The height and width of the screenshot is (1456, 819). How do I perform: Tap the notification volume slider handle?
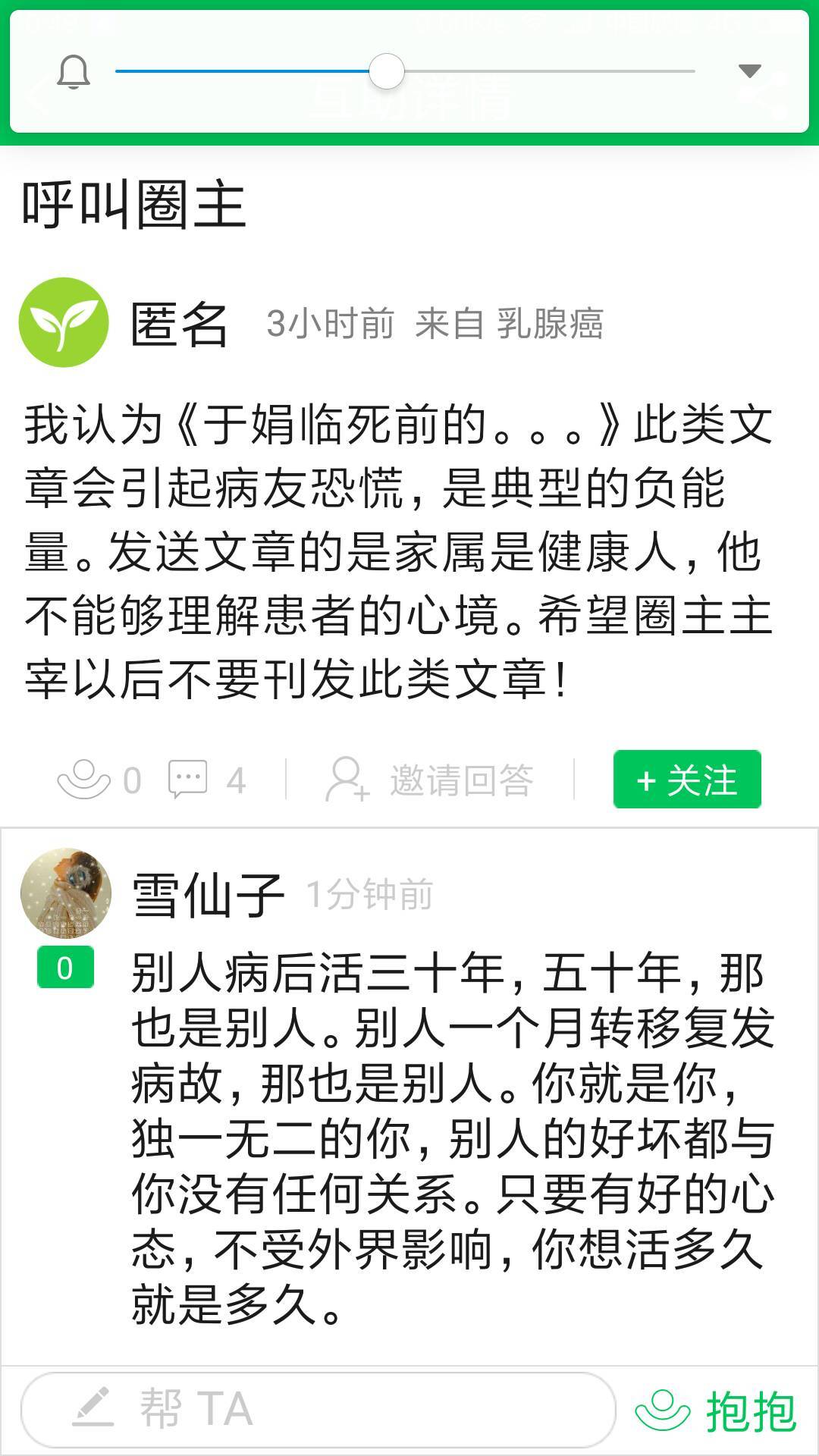[387, 71]
